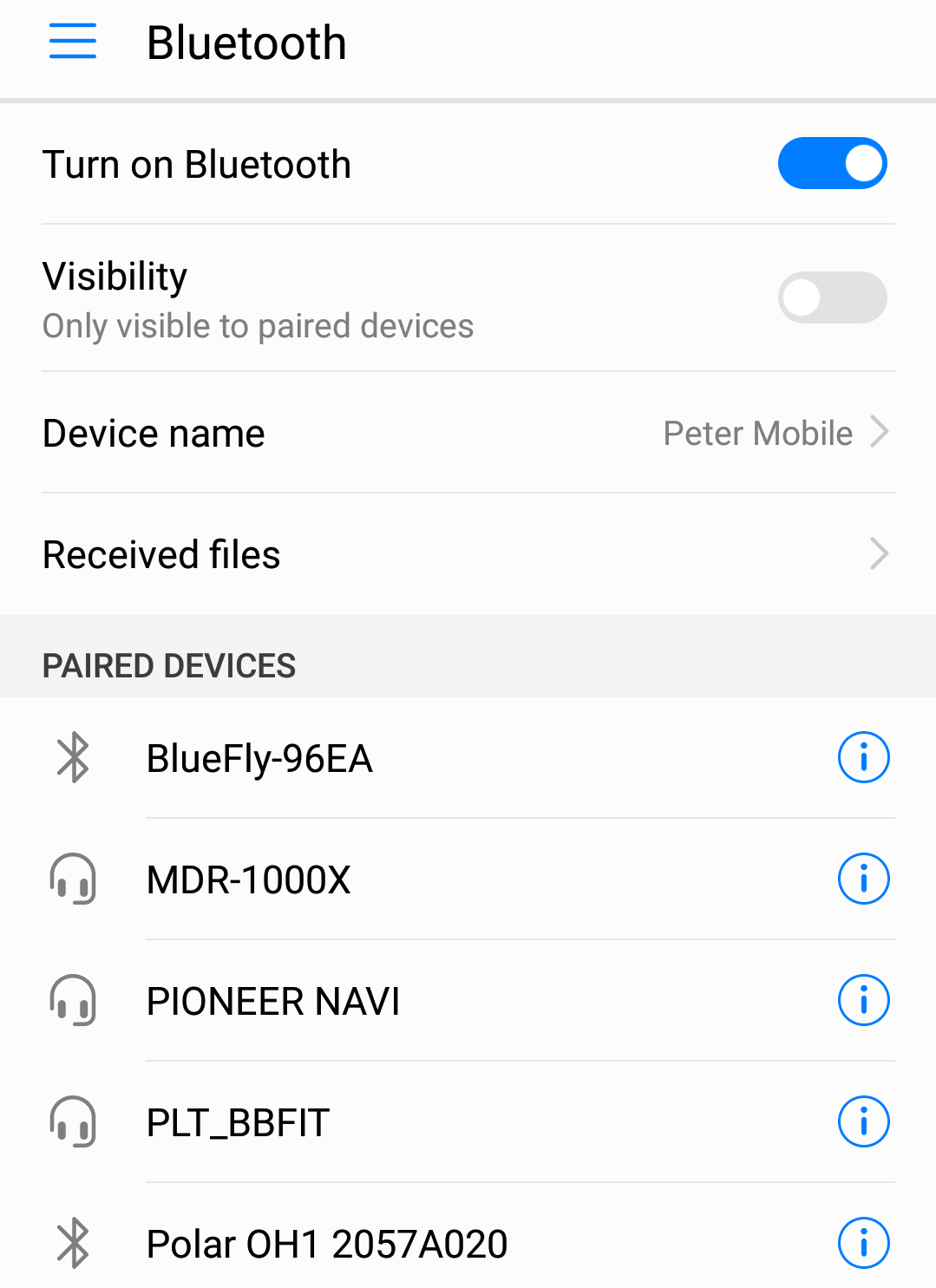
Task: Open Received files via its chevron
Action: 879,553
